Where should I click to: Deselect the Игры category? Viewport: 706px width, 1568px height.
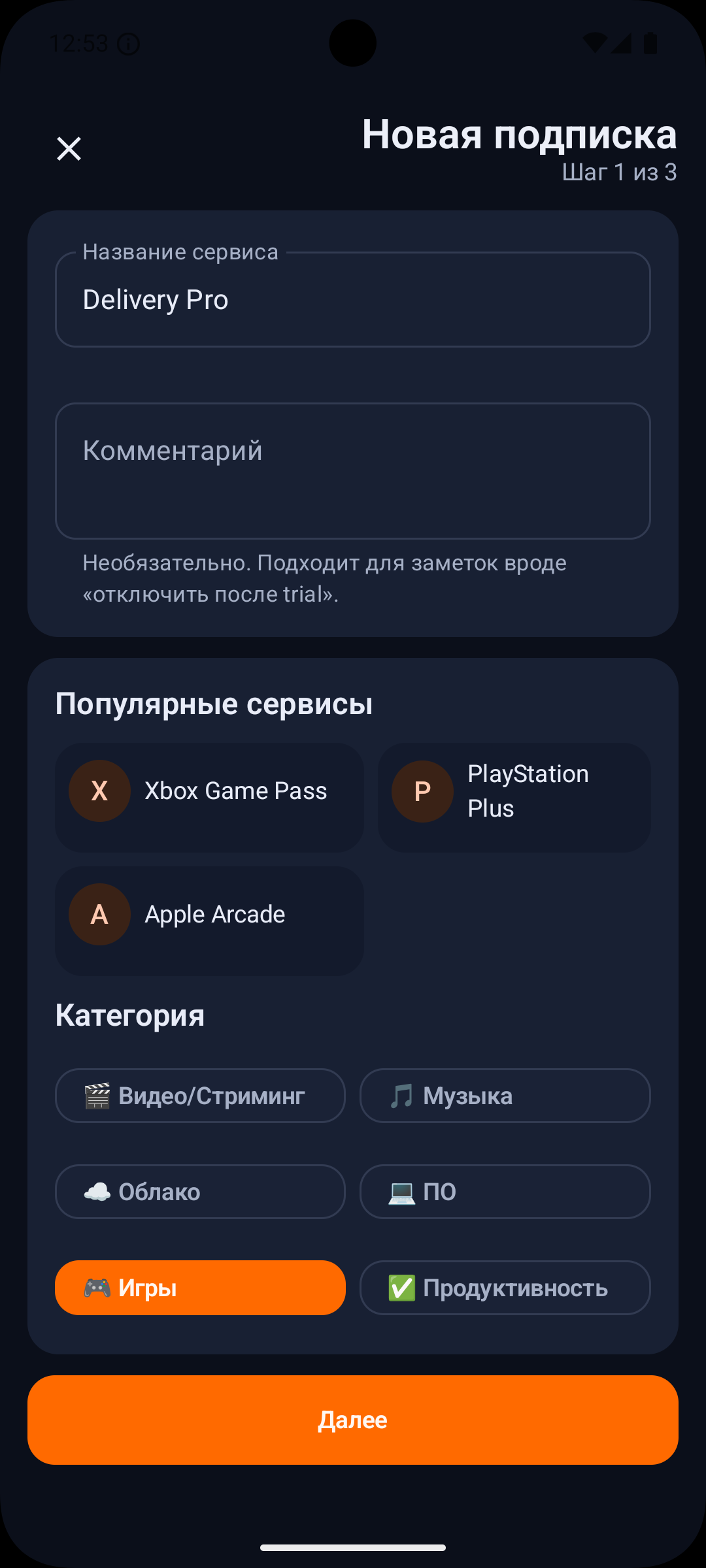200,1286
